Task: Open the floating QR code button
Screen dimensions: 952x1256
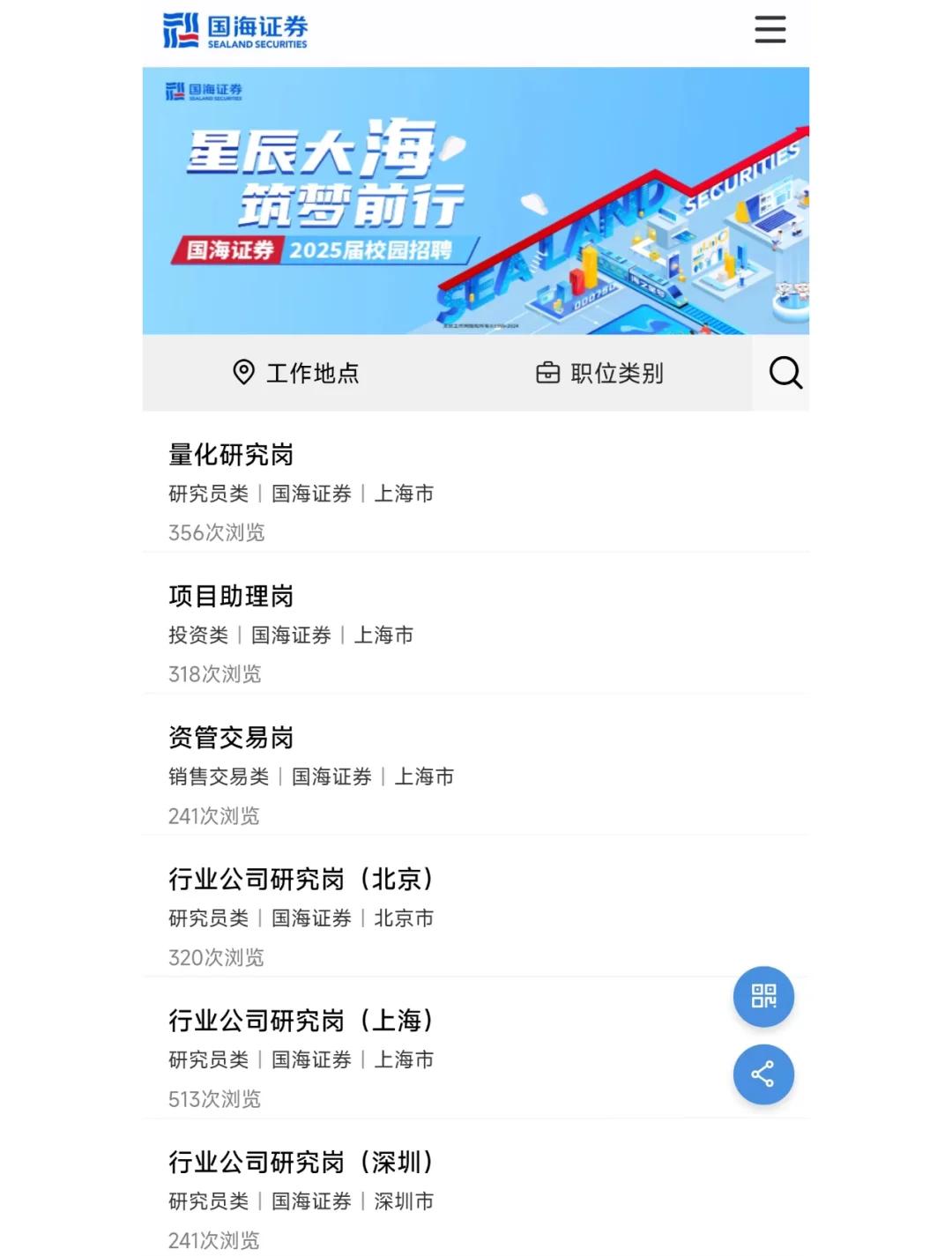Action: (763, 997)
